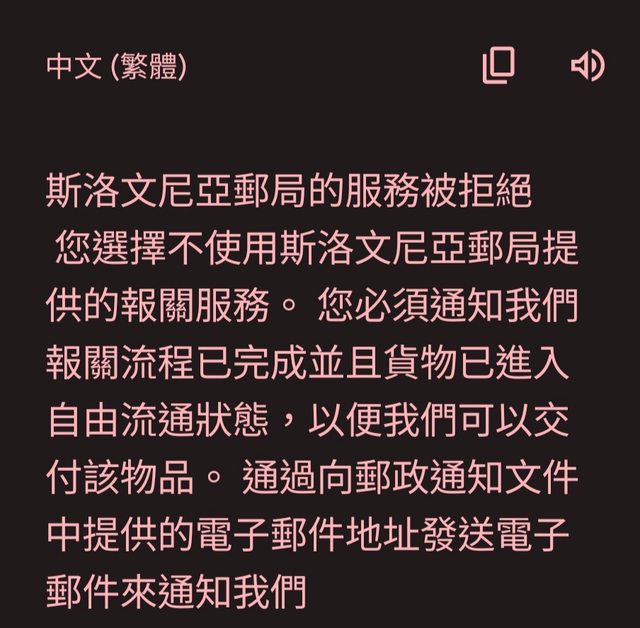This screenshot has width=640, height=628.
Task: Listen to the translation aloud
Action: click(587, 66)
